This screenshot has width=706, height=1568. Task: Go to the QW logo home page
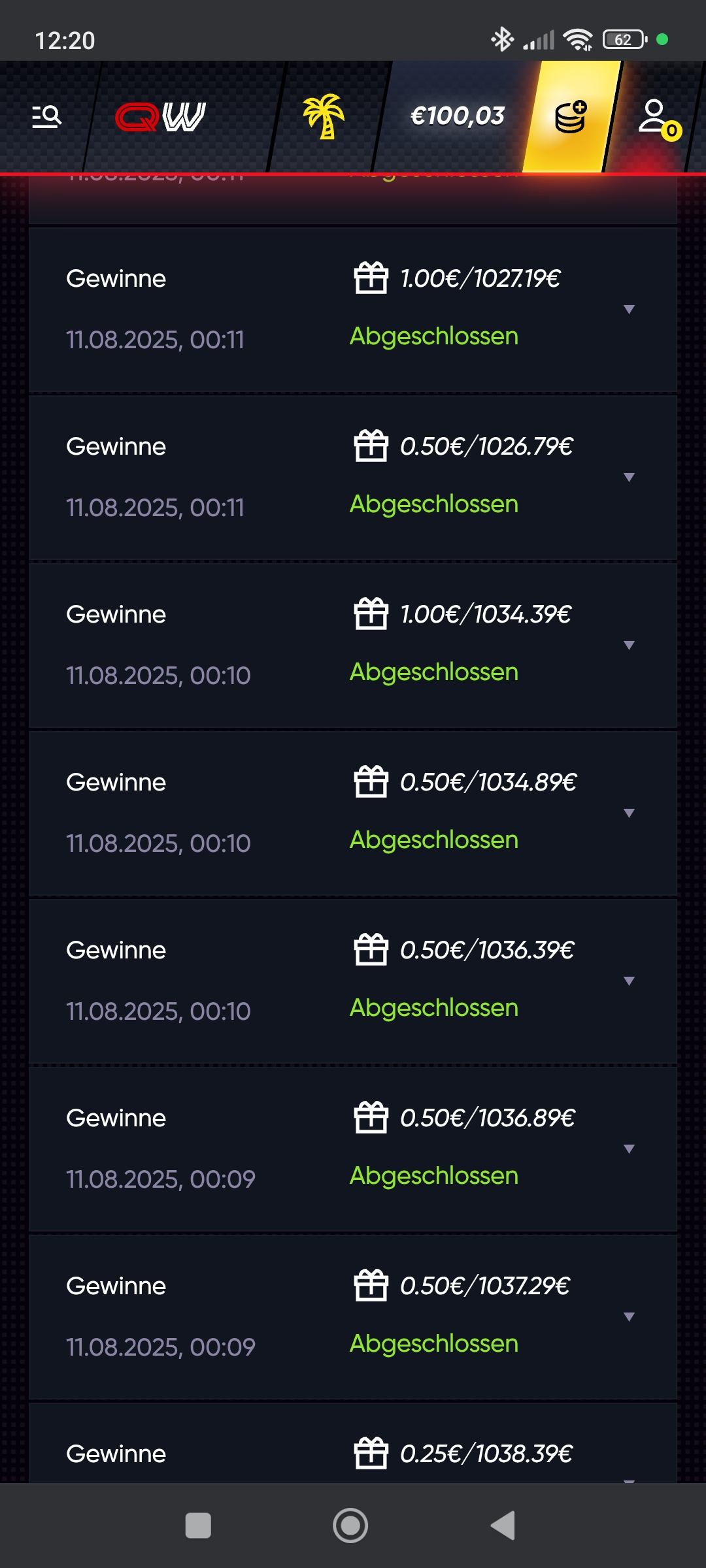(160, 117)
